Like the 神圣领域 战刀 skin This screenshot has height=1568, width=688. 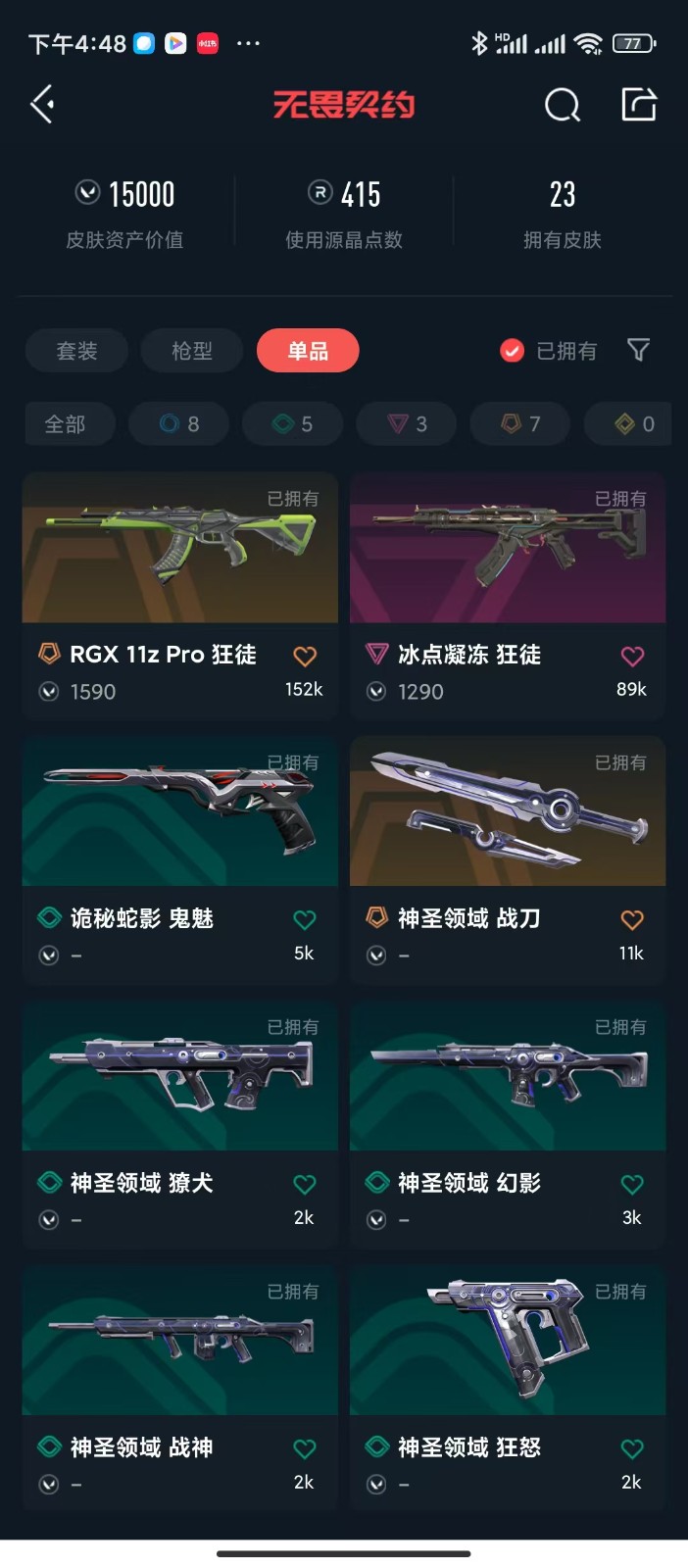click(632, 919)
